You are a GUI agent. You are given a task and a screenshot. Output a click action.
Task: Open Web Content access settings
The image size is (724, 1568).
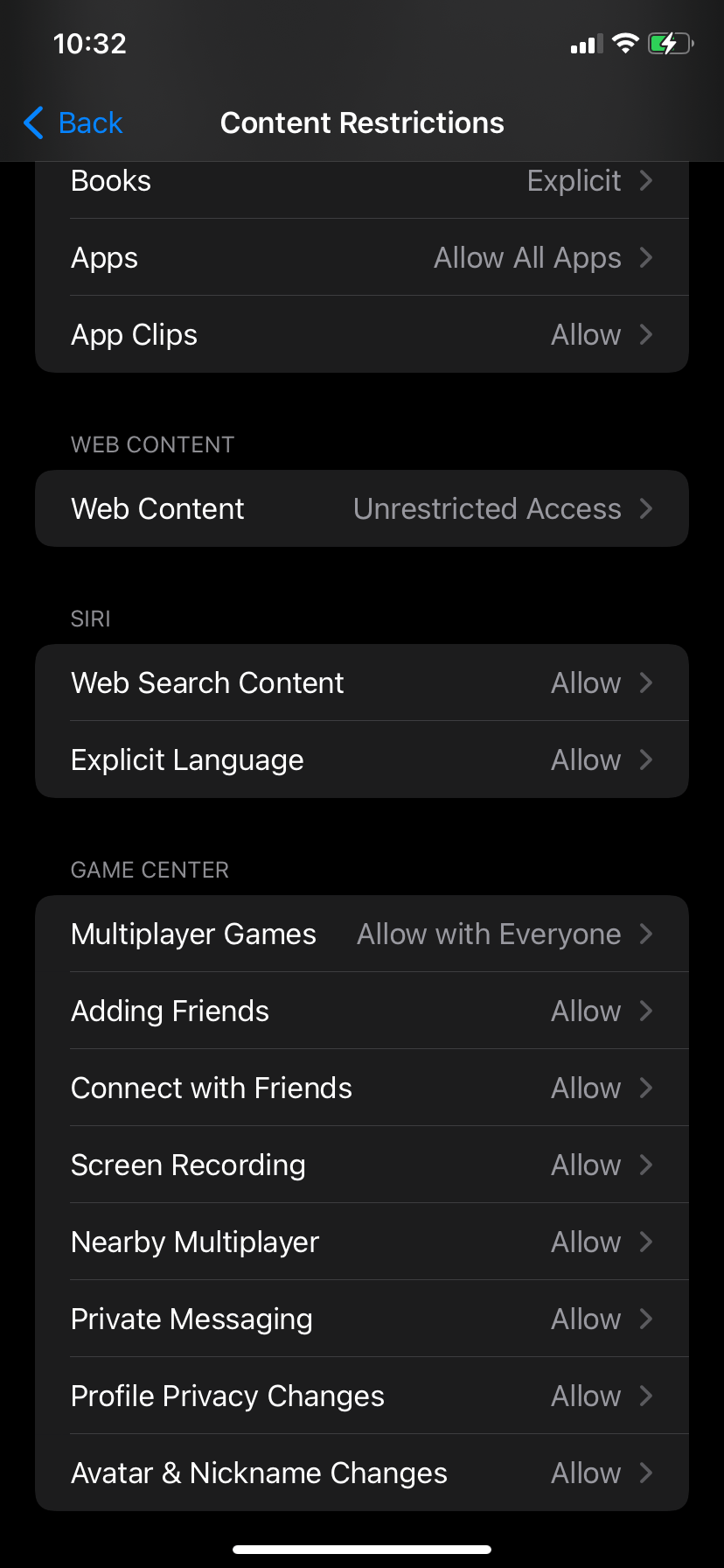point(362,508)
